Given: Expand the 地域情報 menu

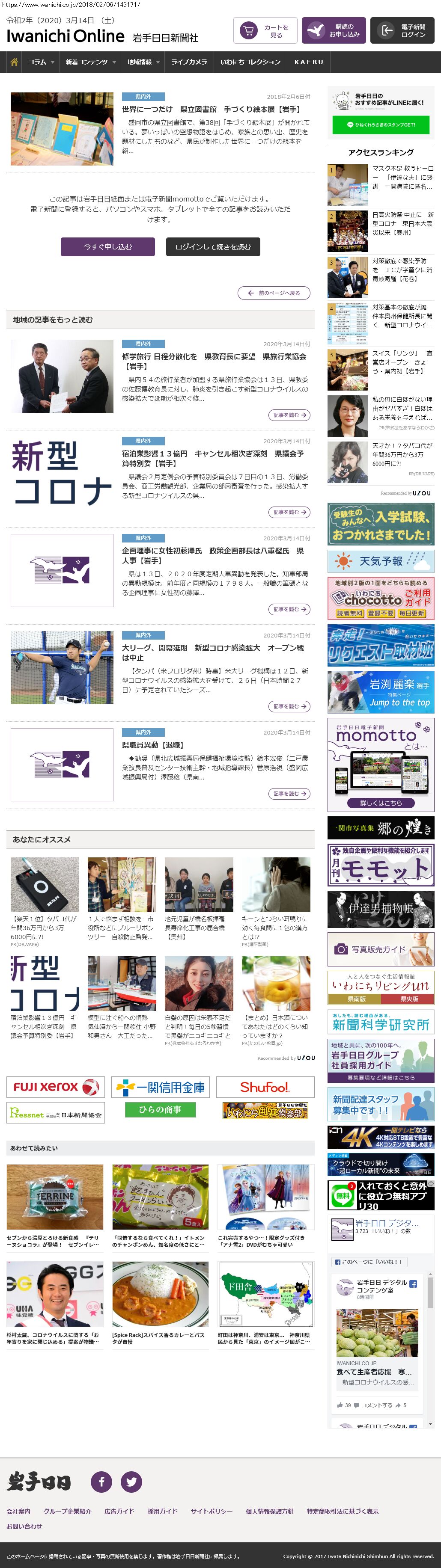Looking at the screenshot, I should click(143, 62).
